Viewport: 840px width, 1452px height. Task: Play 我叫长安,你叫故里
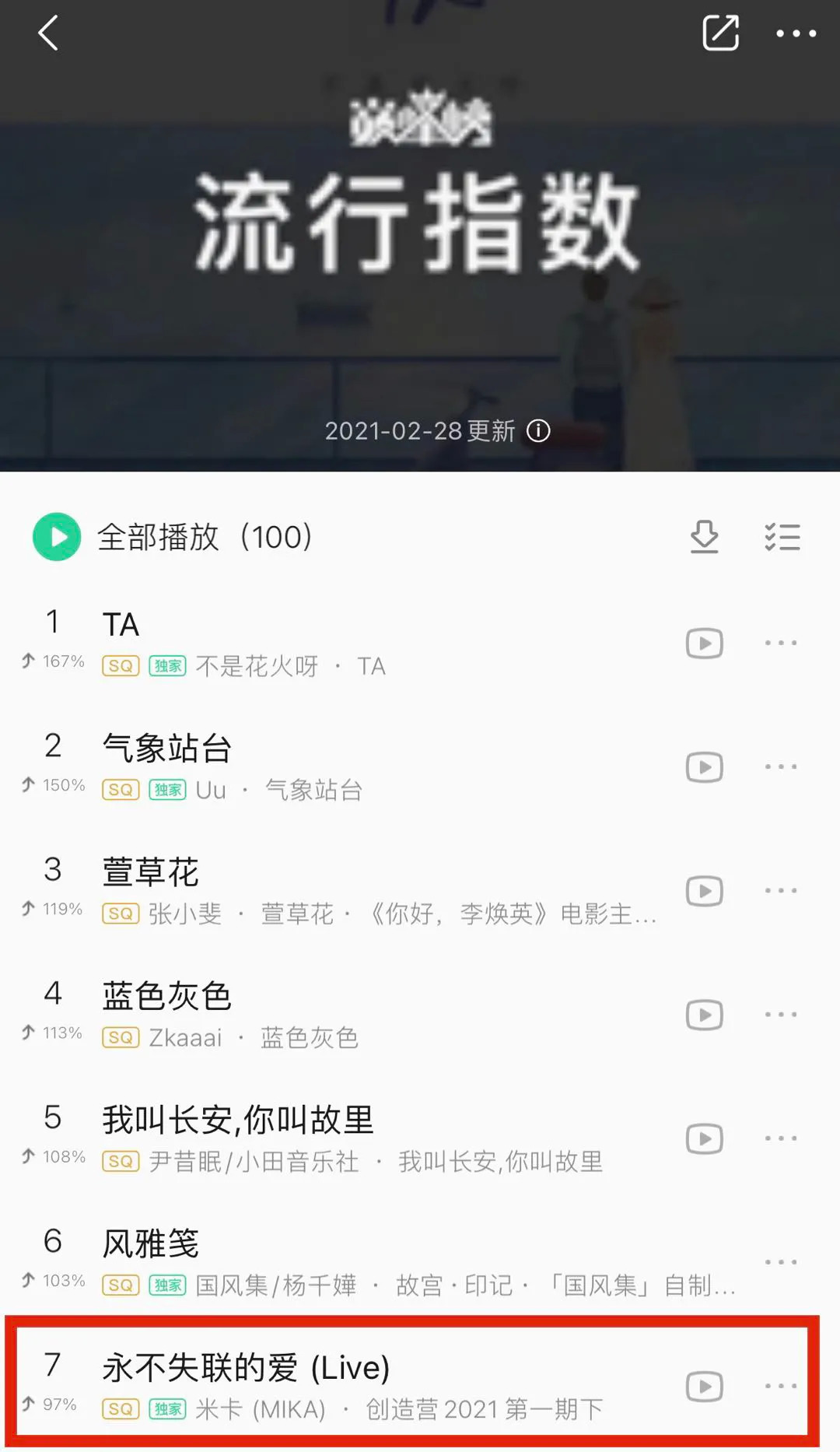coord(311,1138)
